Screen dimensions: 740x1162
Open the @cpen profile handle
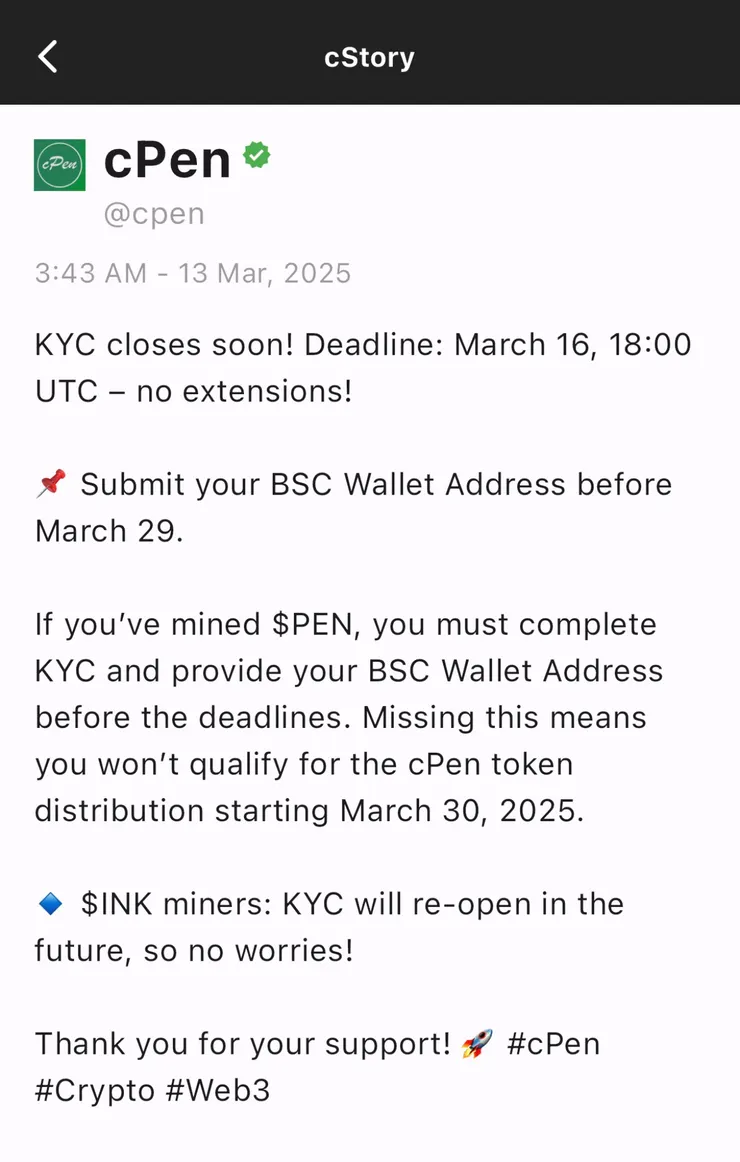(156, 213)
